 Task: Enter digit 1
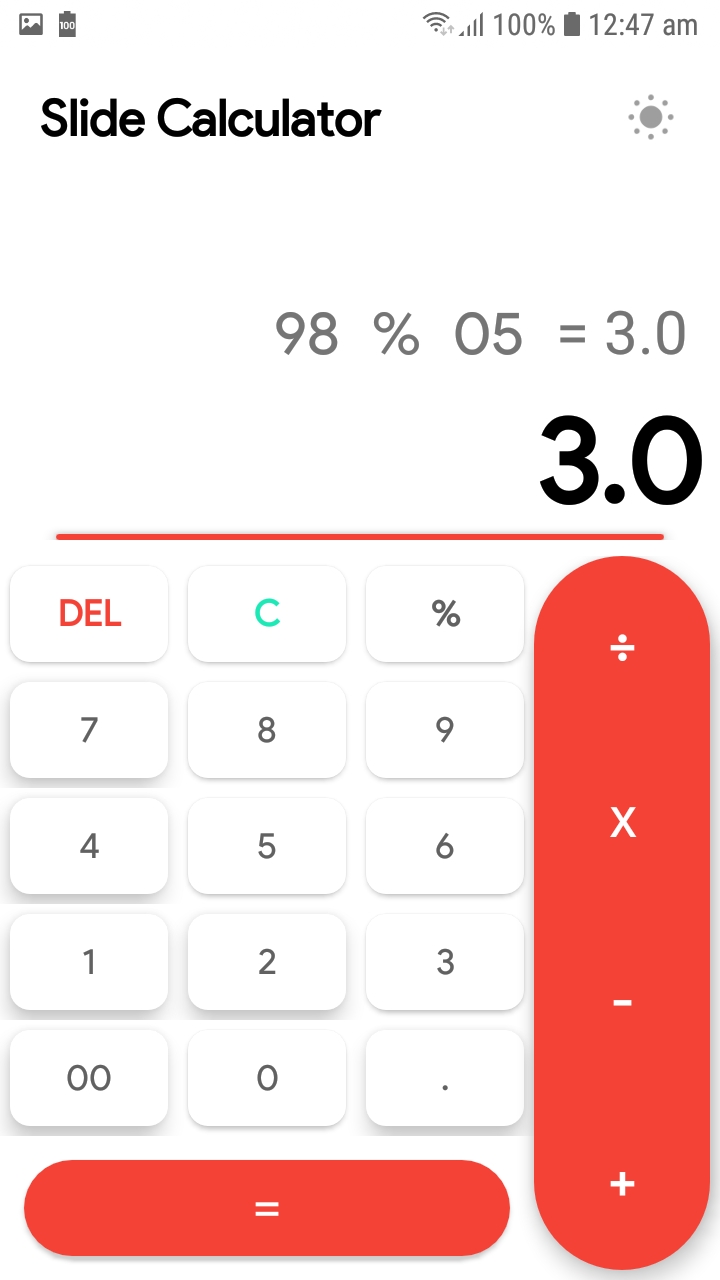pyautogui.click(x=89, y=962)
